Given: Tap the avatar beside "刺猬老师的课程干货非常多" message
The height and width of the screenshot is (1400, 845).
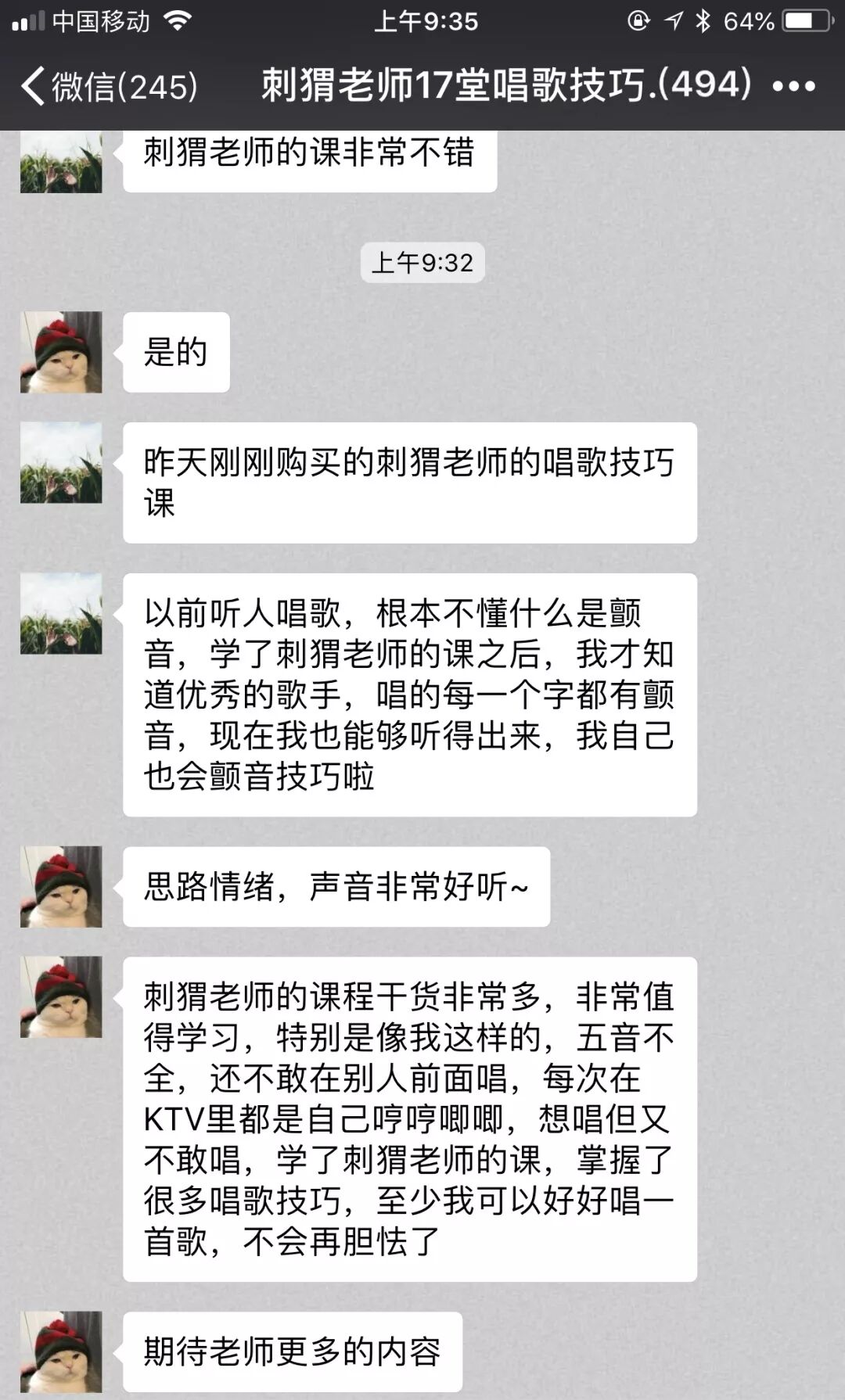Looking at the screenshot, I should (61, 996).
